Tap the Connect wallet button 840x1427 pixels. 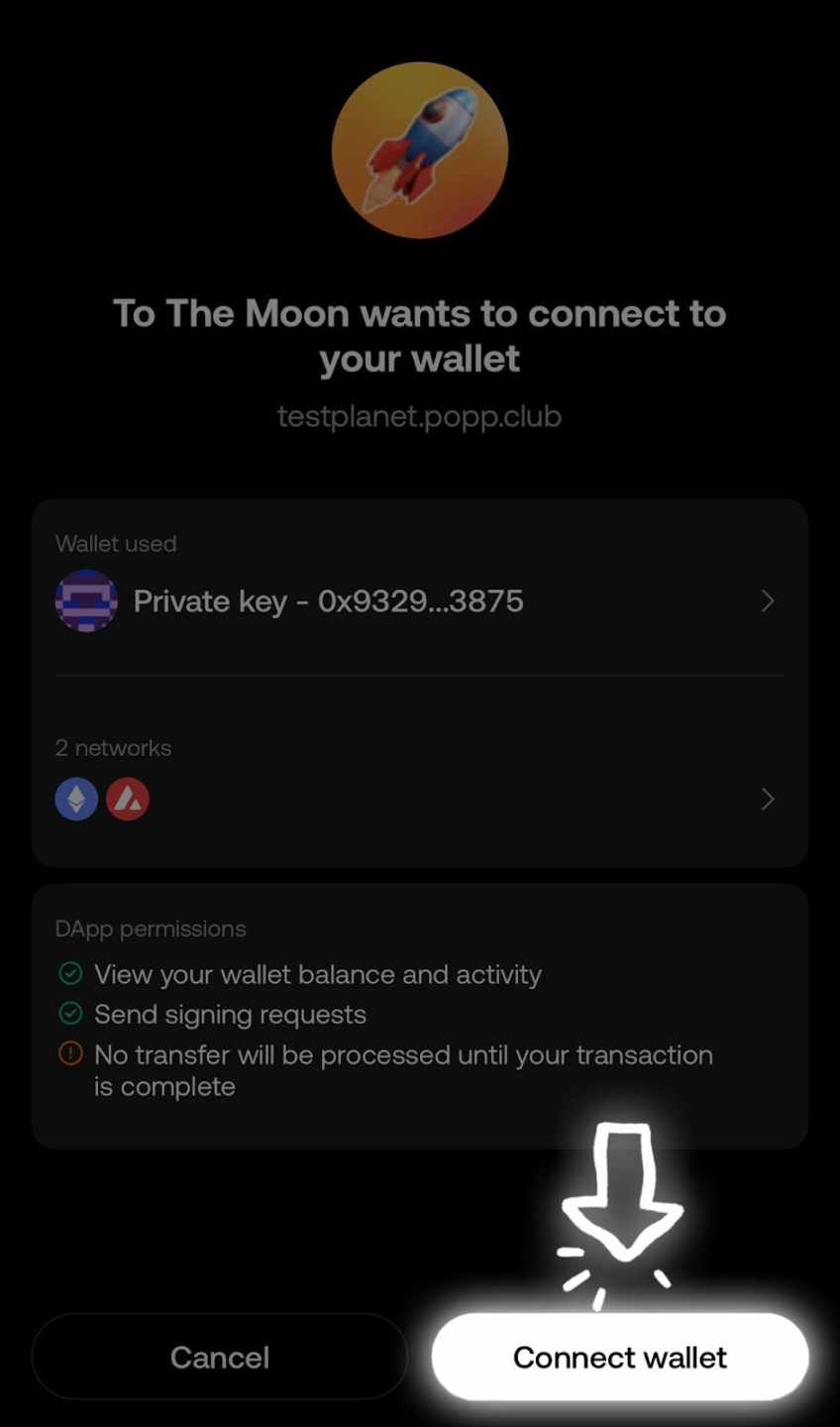[619, 1357]
